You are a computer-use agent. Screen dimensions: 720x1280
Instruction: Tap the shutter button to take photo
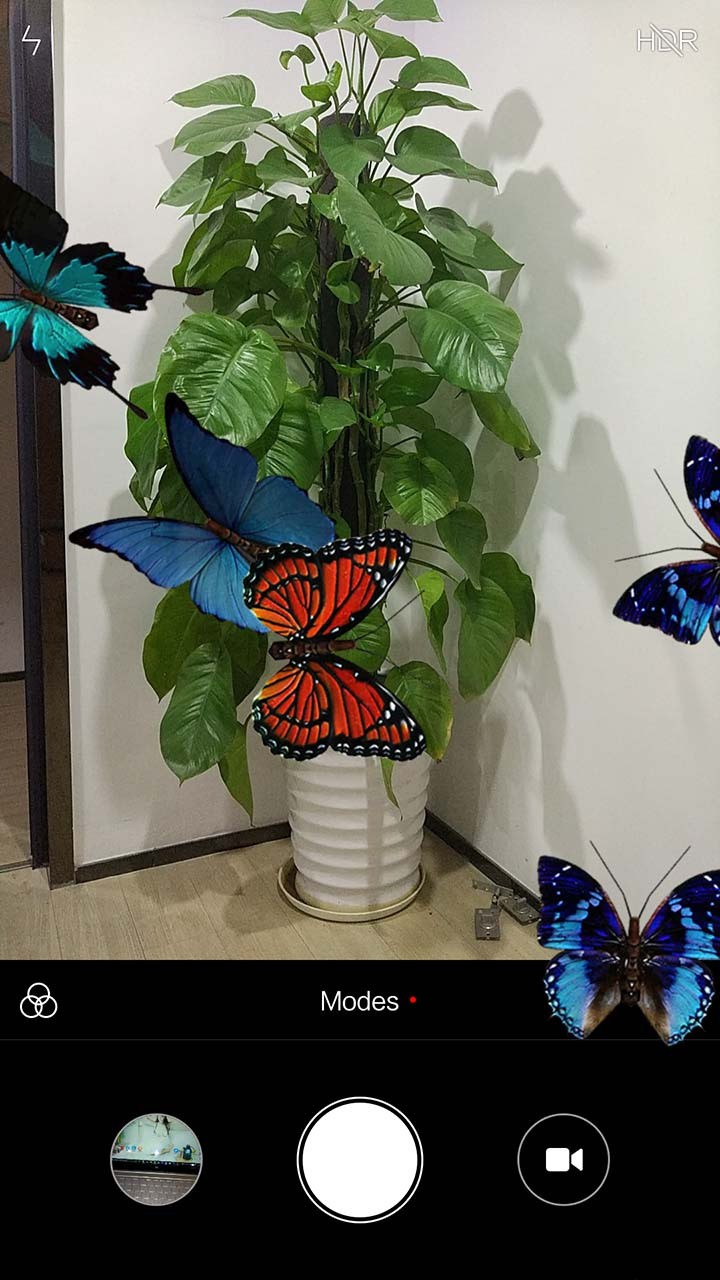tap(360, 1160)
